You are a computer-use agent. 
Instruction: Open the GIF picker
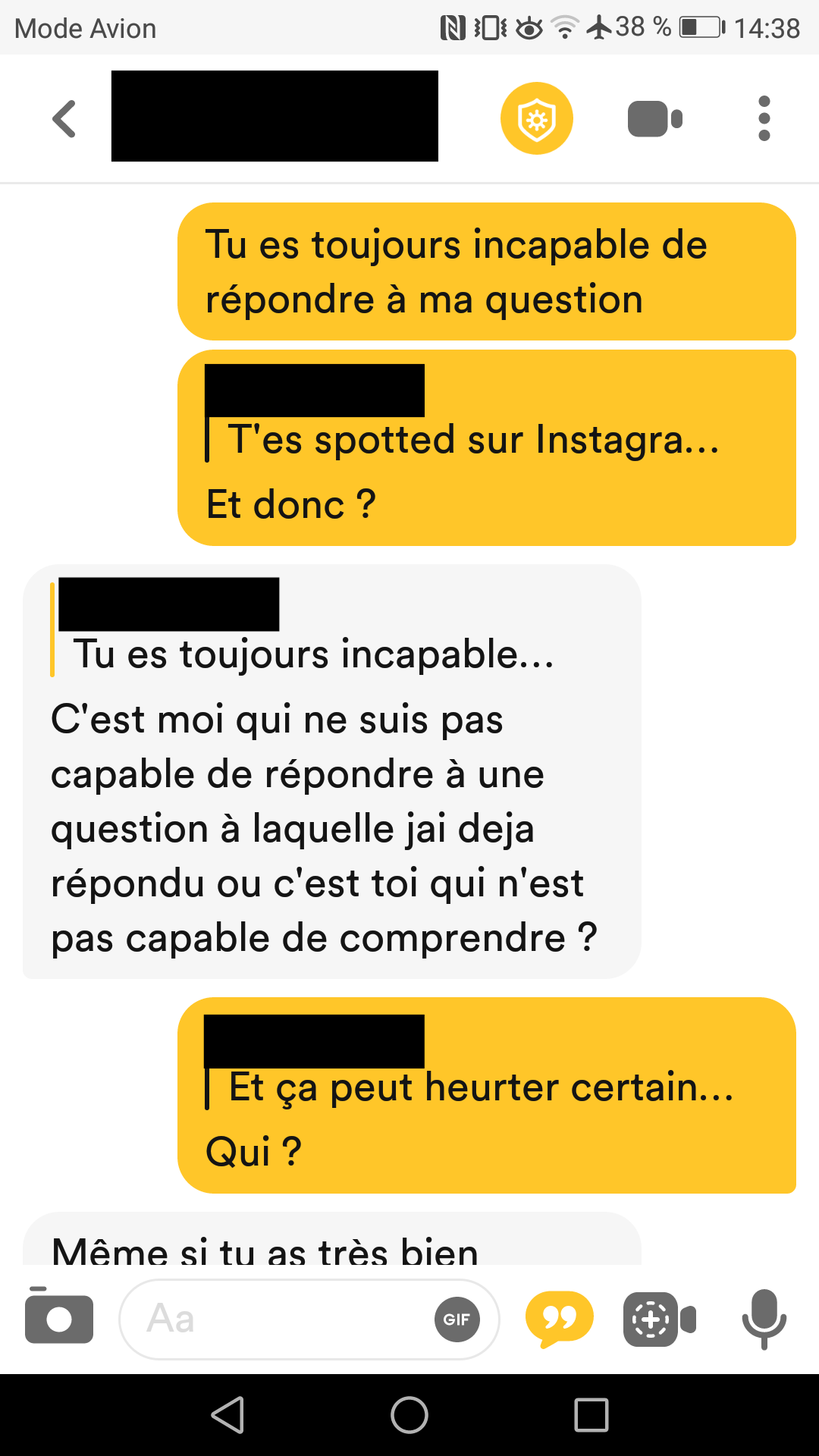coord(457,1319)
